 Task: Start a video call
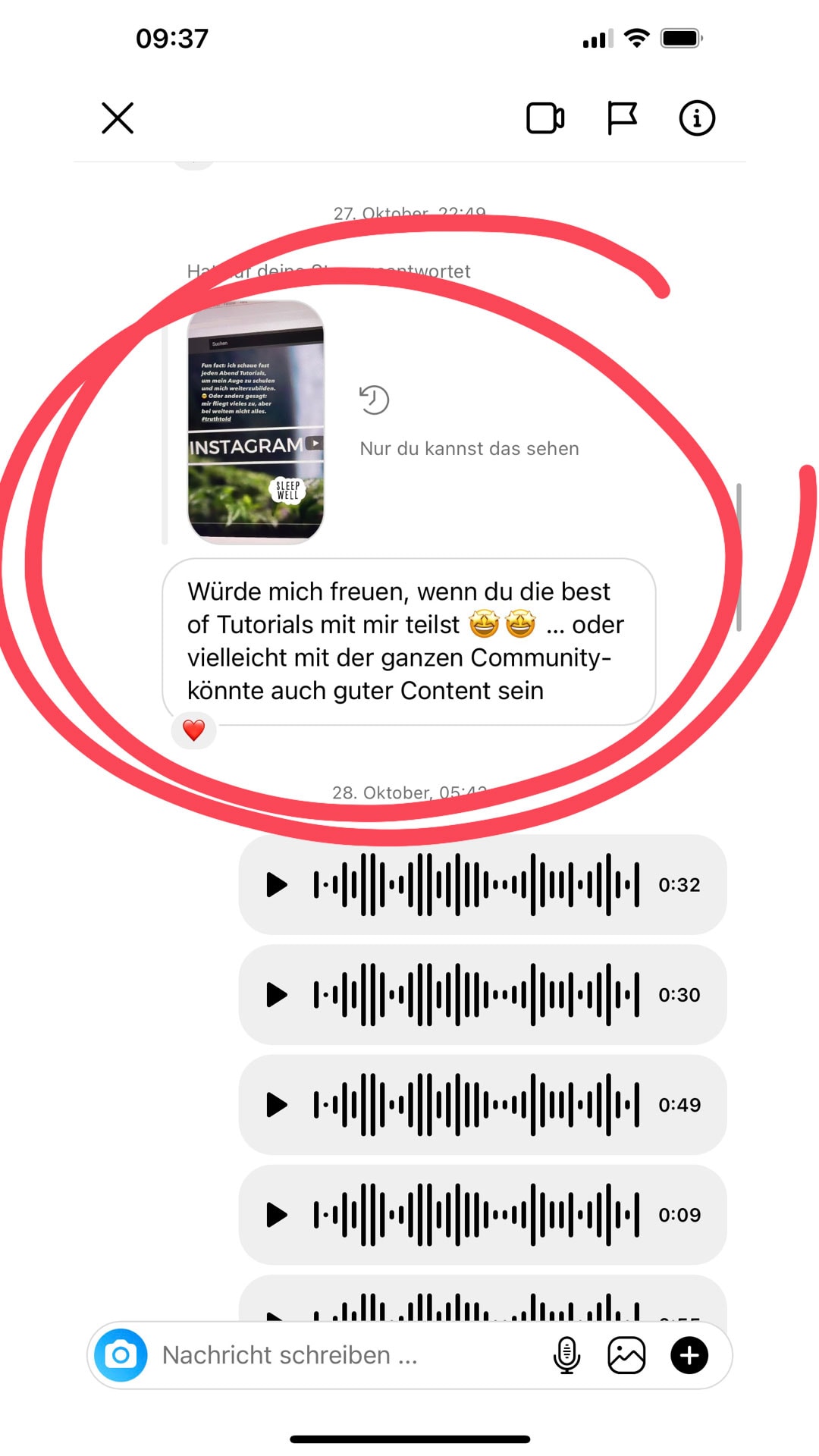(x=545, y=118)
